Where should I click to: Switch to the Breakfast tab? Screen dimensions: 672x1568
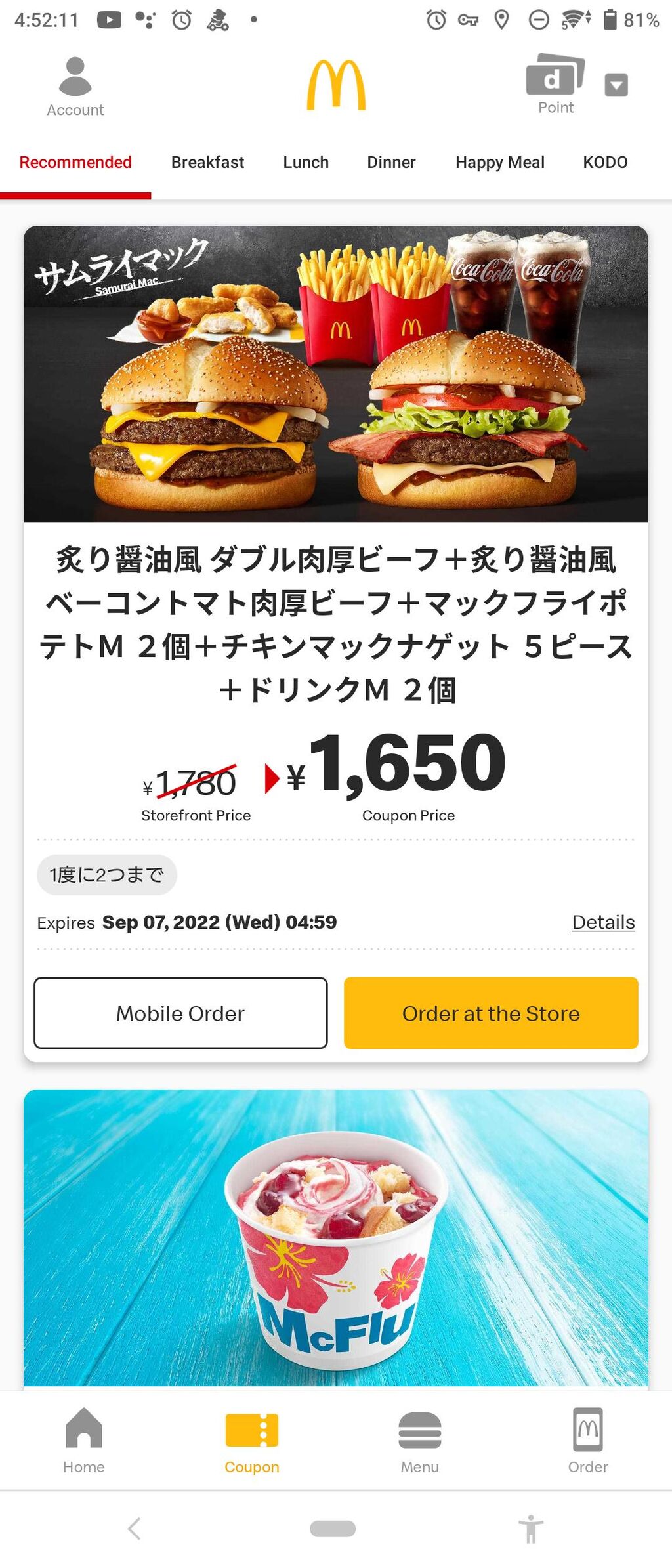pyautogui.click(x=207, y=163)
